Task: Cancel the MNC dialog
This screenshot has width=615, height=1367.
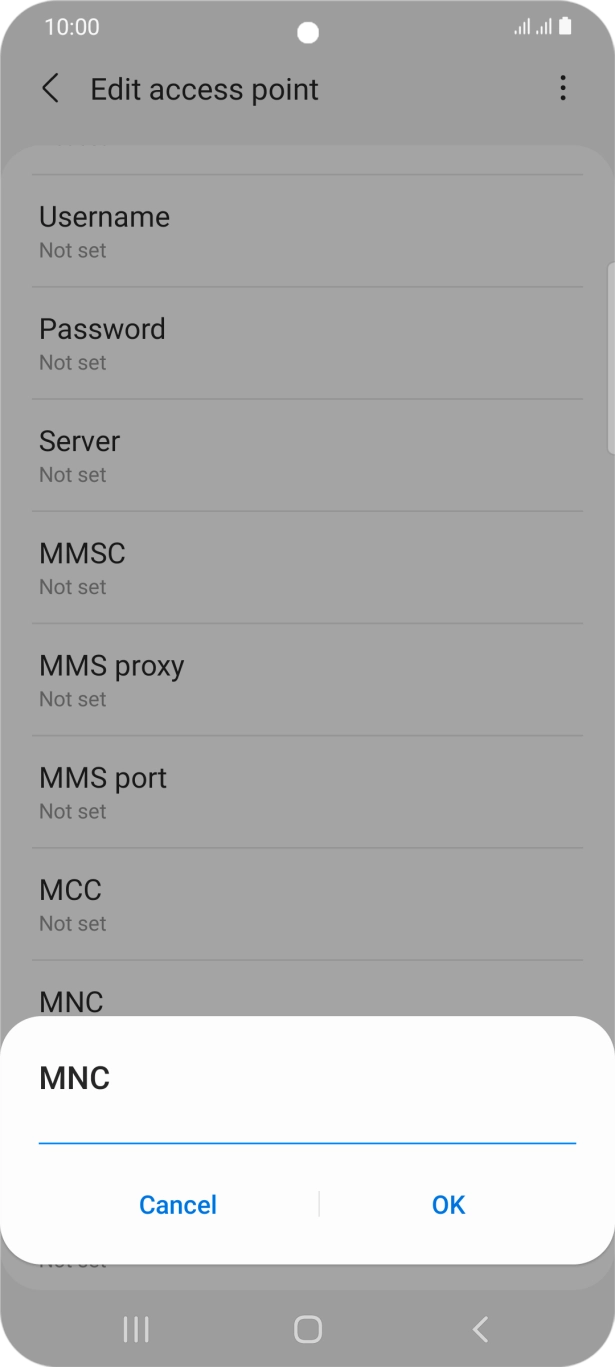Action: tap(178, 1205)
